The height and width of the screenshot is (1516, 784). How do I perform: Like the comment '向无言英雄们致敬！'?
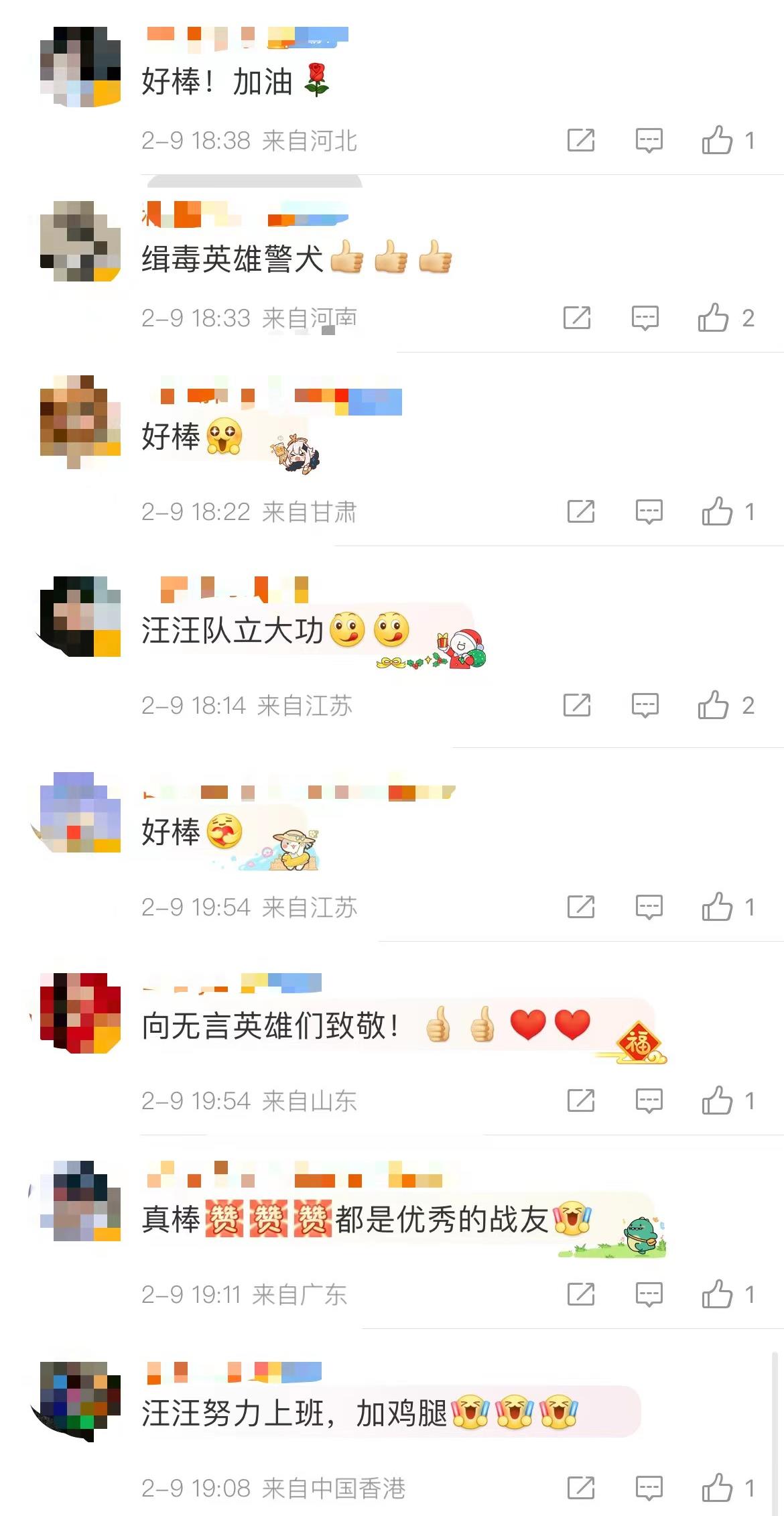click(717, 1100)
